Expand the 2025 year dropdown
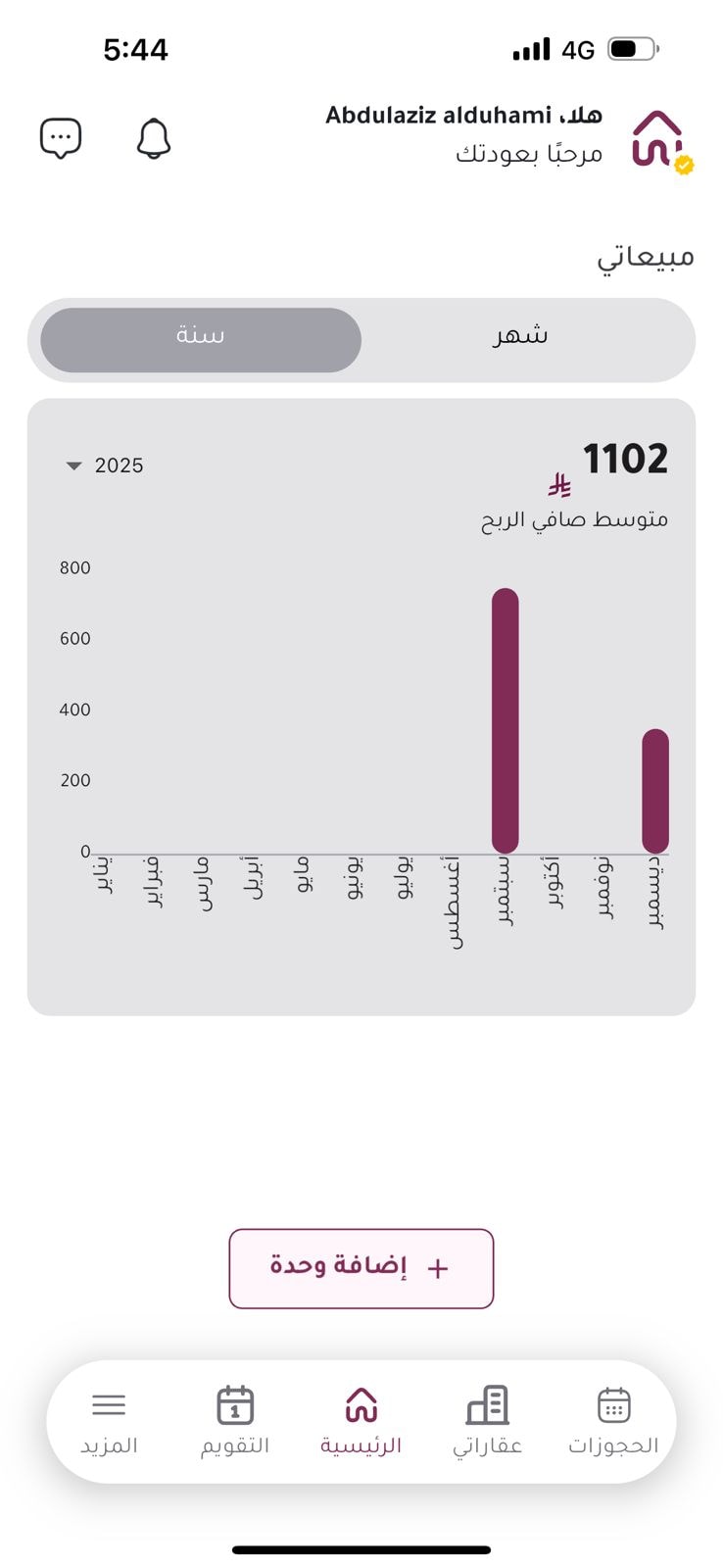Viewport: 723px width, 1568px height. [104, 465]
